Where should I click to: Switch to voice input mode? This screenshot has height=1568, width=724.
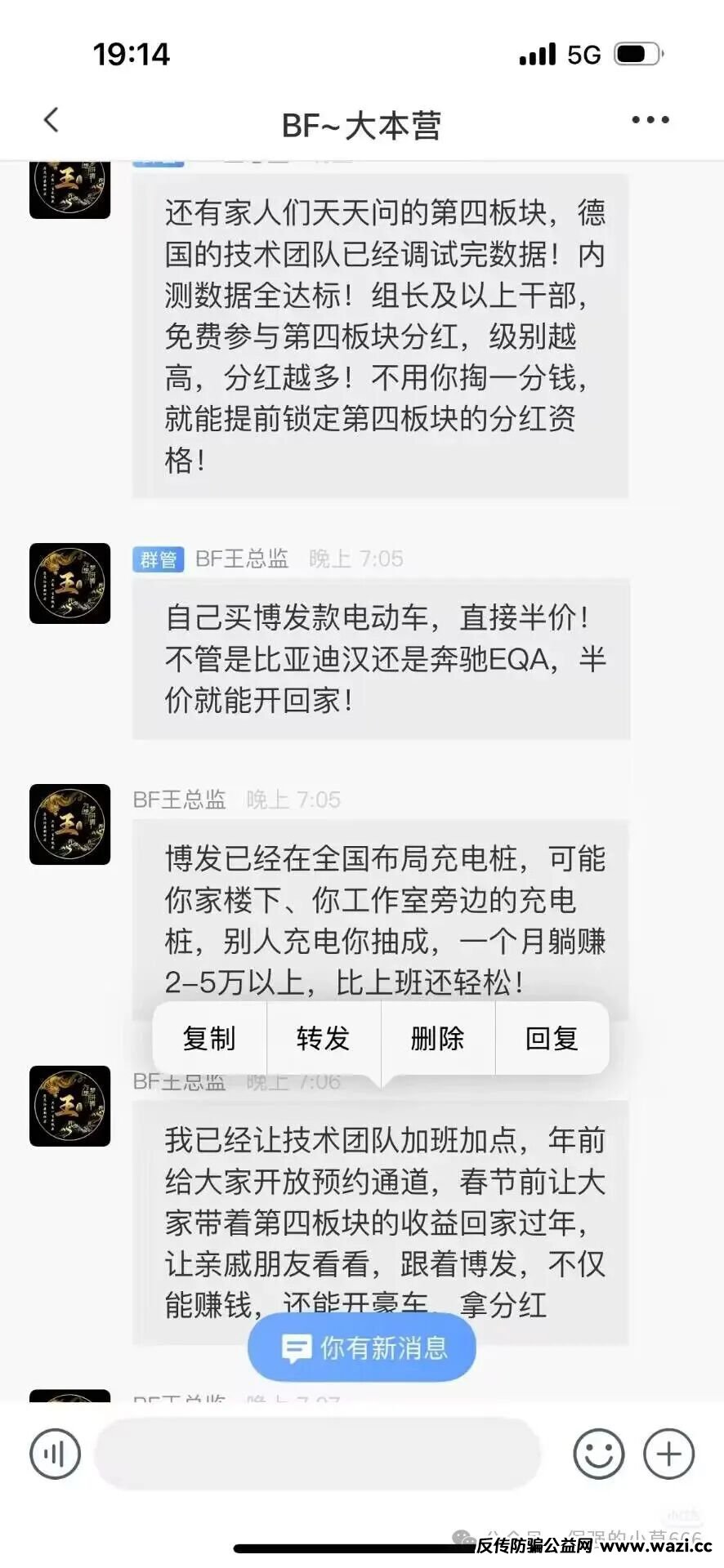pos(55,1454)
